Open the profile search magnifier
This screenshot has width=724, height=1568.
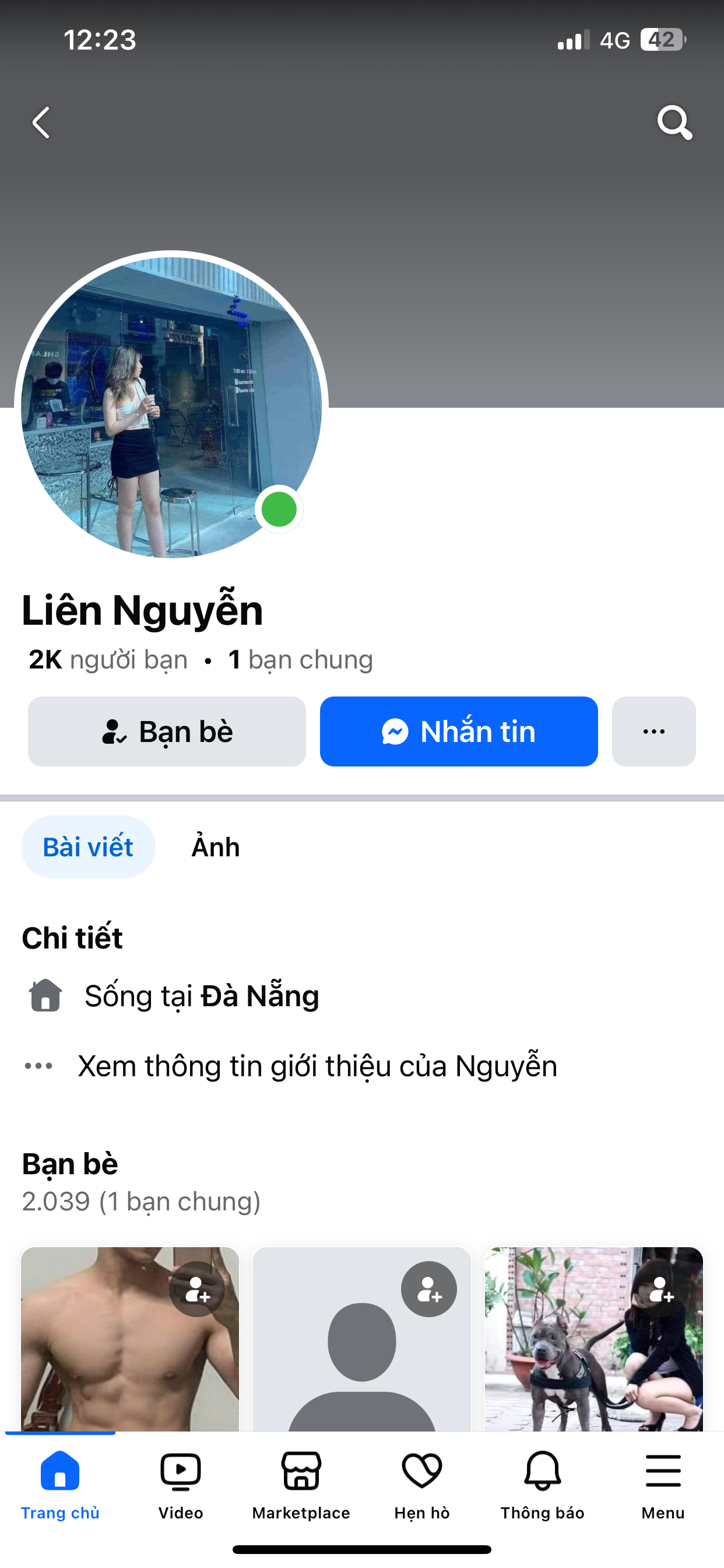point(674,123)
